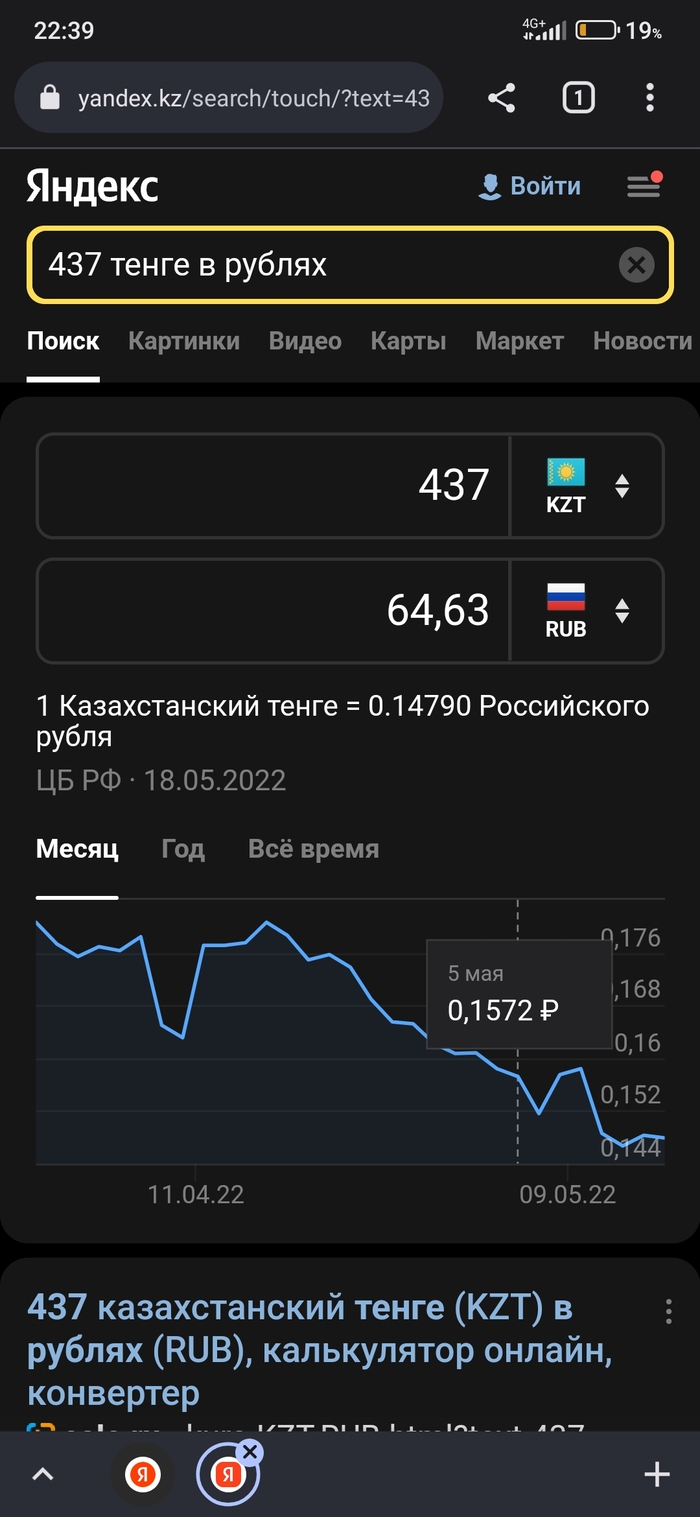700x1517 pixels.
Task: Add a new tab with the plus
Action: click(x=656, y=1474)
